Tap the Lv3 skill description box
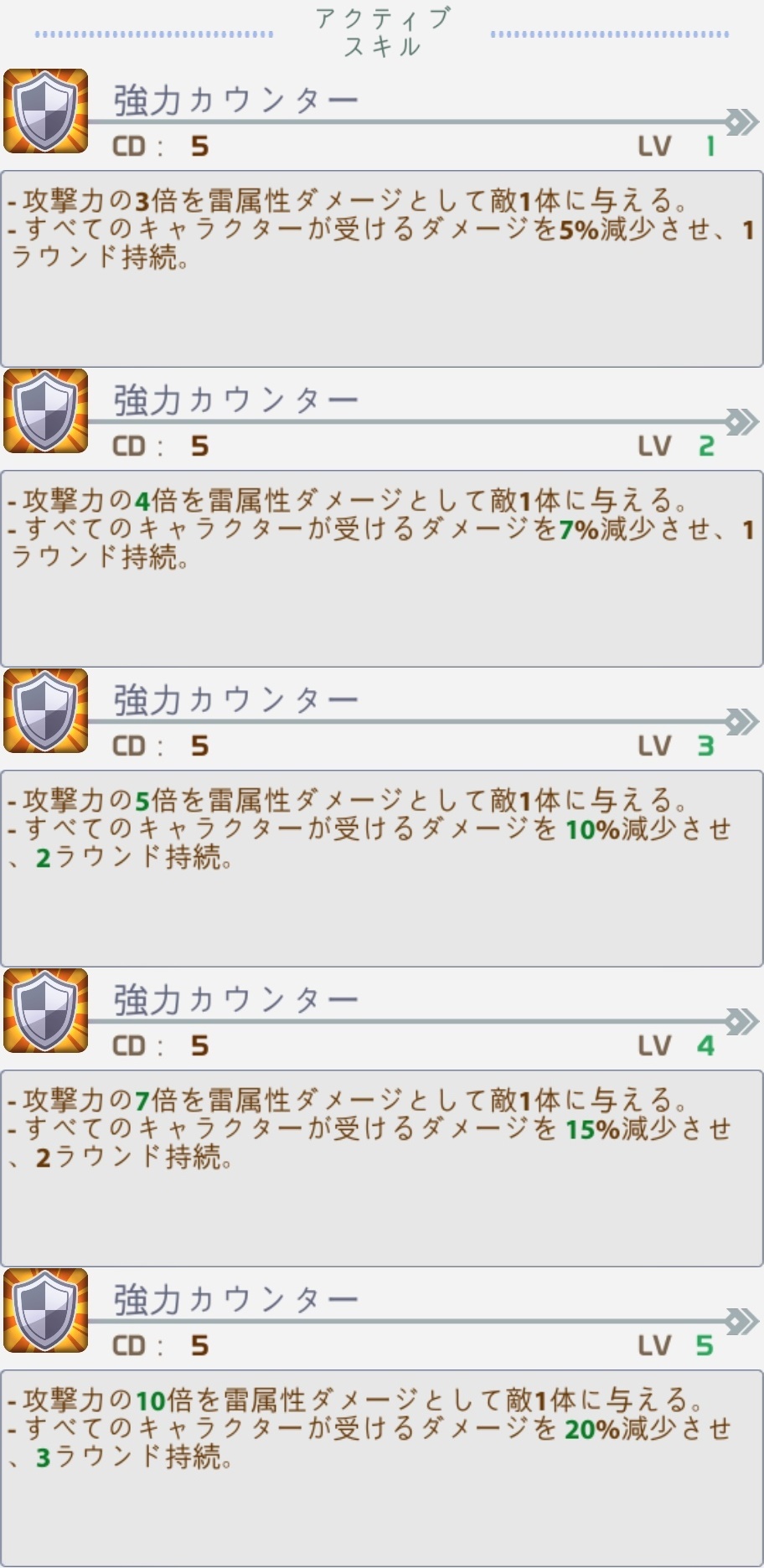Image resolution: width=764 pixels, height=1568 pixels. (382, 863)
